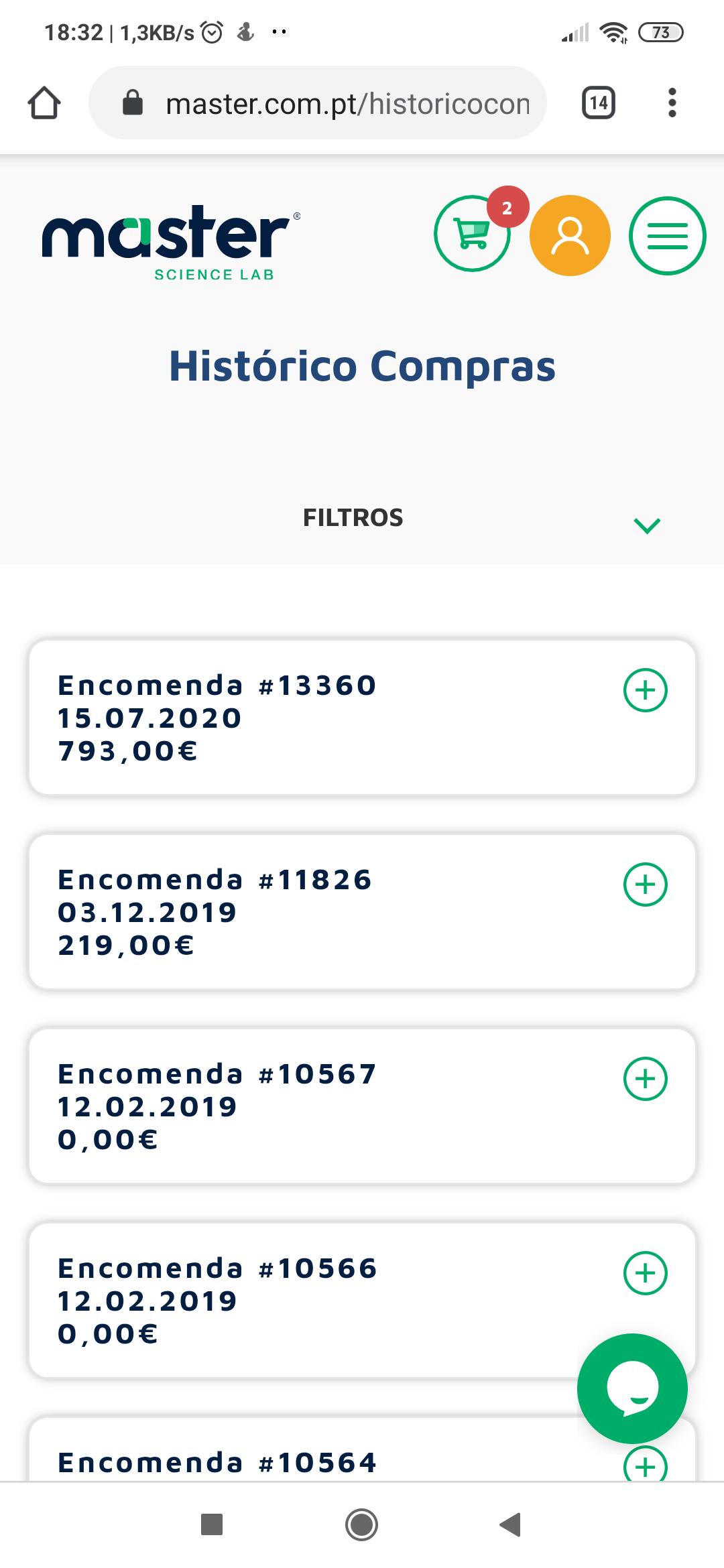Open the hamburger site menu
The width and height of the screenshot is (724, 1568).
[x=667, y=235]
